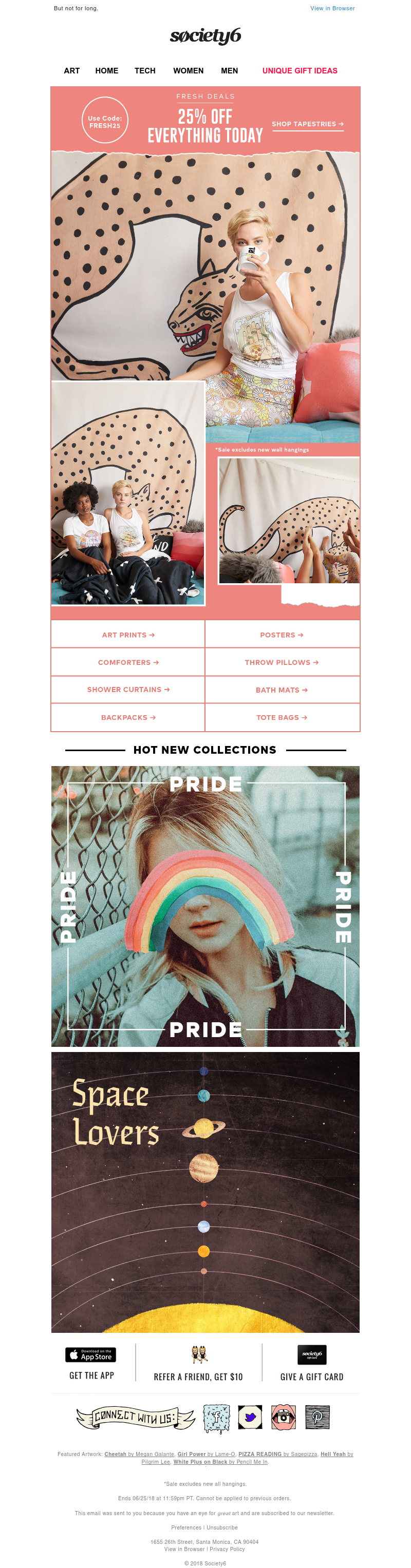Image resolution: width=411 pixels, height=1568 pixels.
Task: Open COMFORTERS category
Action: point(128,662)
